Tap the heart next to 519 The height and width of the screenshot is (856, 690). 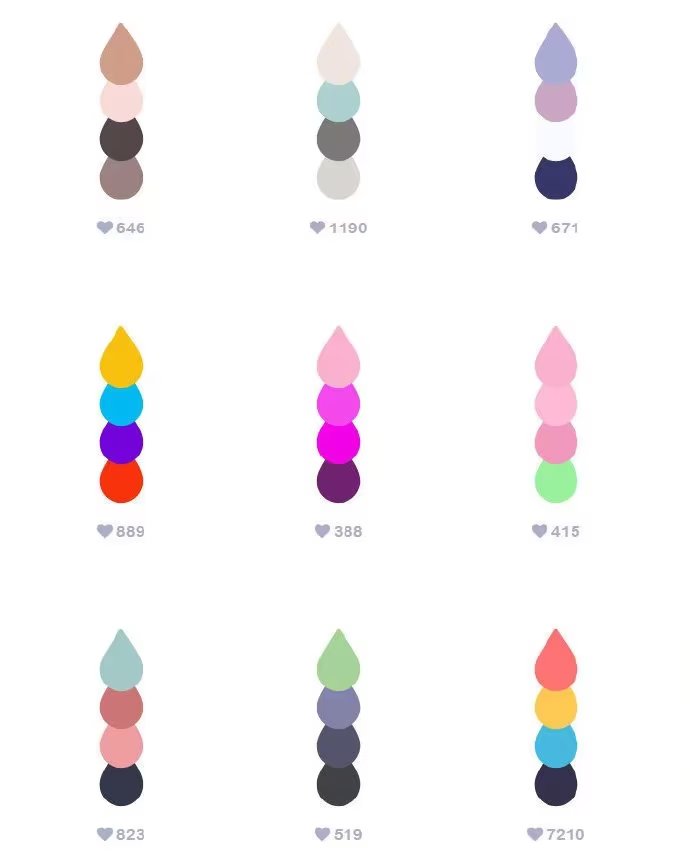coord(322,834)
